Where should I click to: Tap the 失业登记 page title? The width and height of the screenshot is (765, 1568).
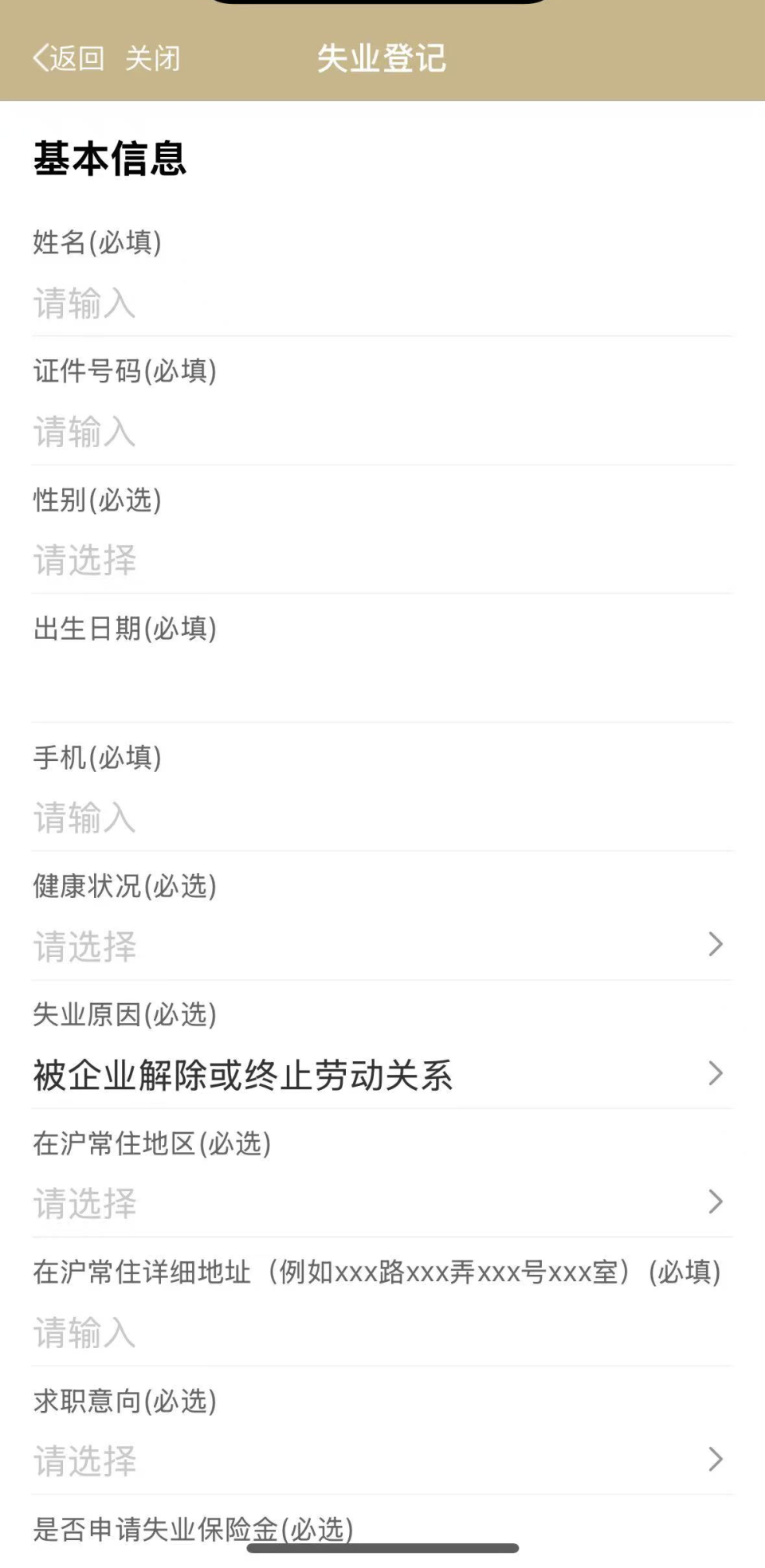[381, 58]
